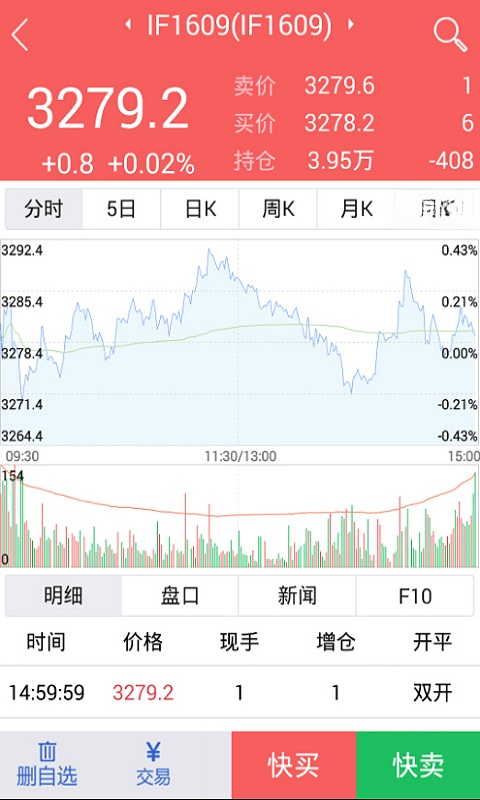This screenshot has height=800, width=480.
Task: Switch to the 5日 chart
Action: pos(121,209)
